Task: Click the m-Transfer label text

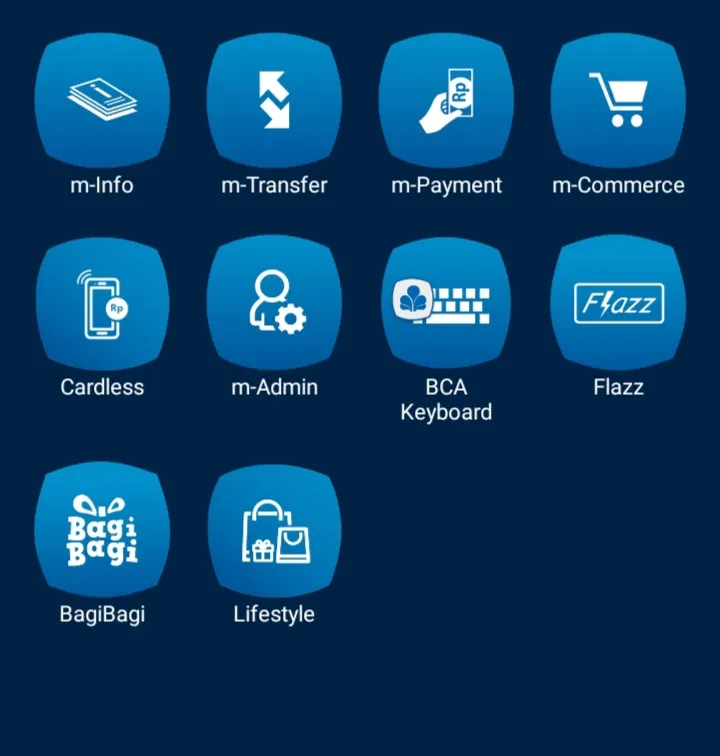Action: click(x=274, y=185)
